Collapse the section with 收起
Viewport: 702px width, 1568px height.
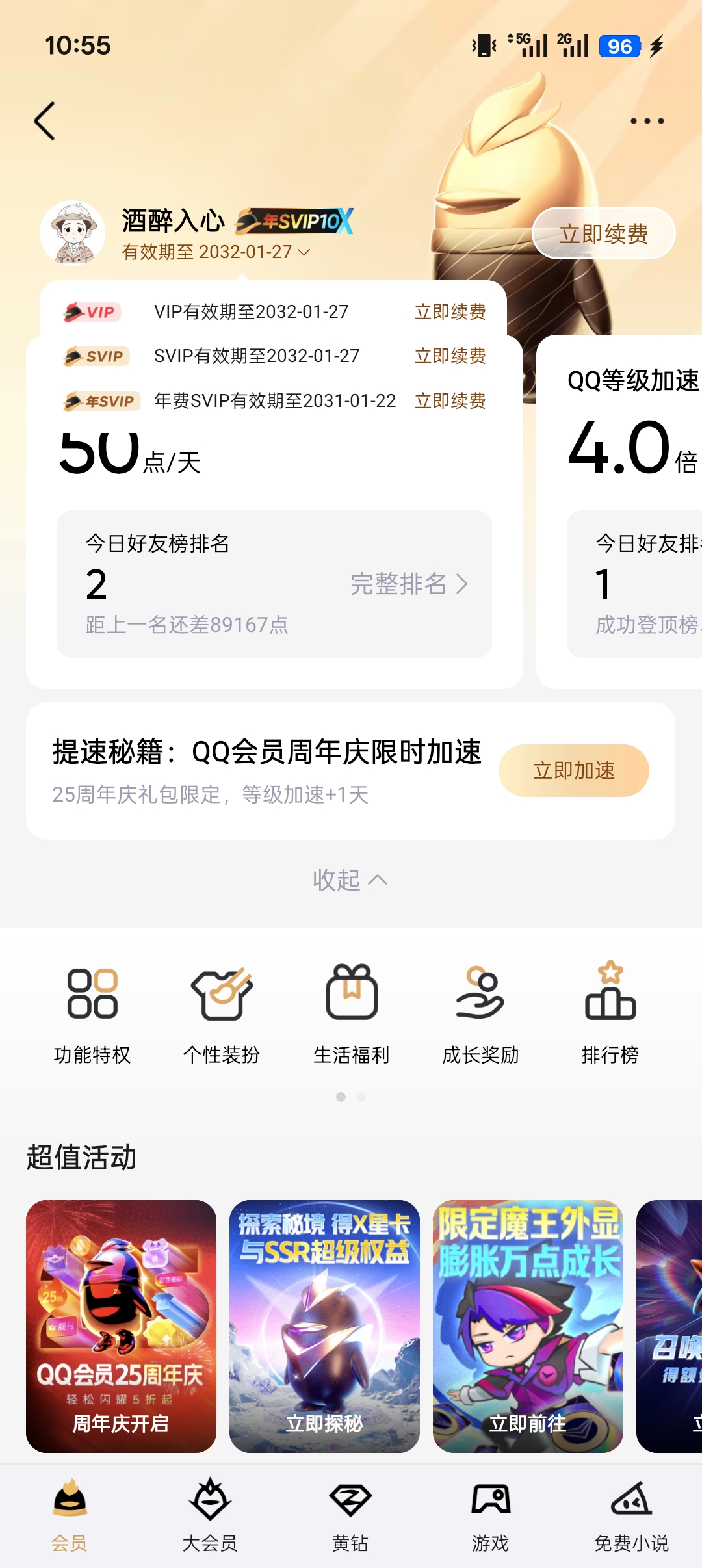pyautogui.click(x=350, y=880)
